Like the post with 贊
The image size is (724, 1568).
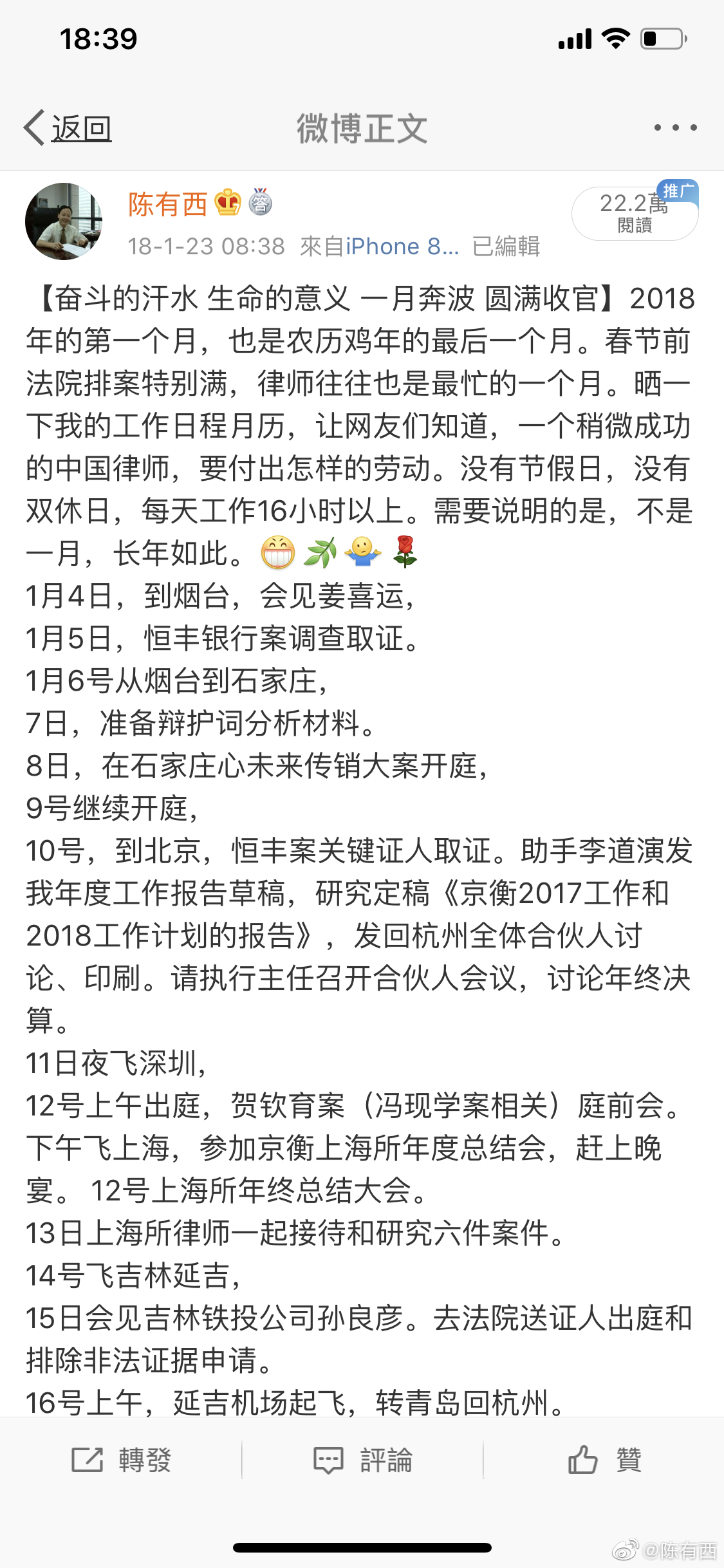(604, 1460)
